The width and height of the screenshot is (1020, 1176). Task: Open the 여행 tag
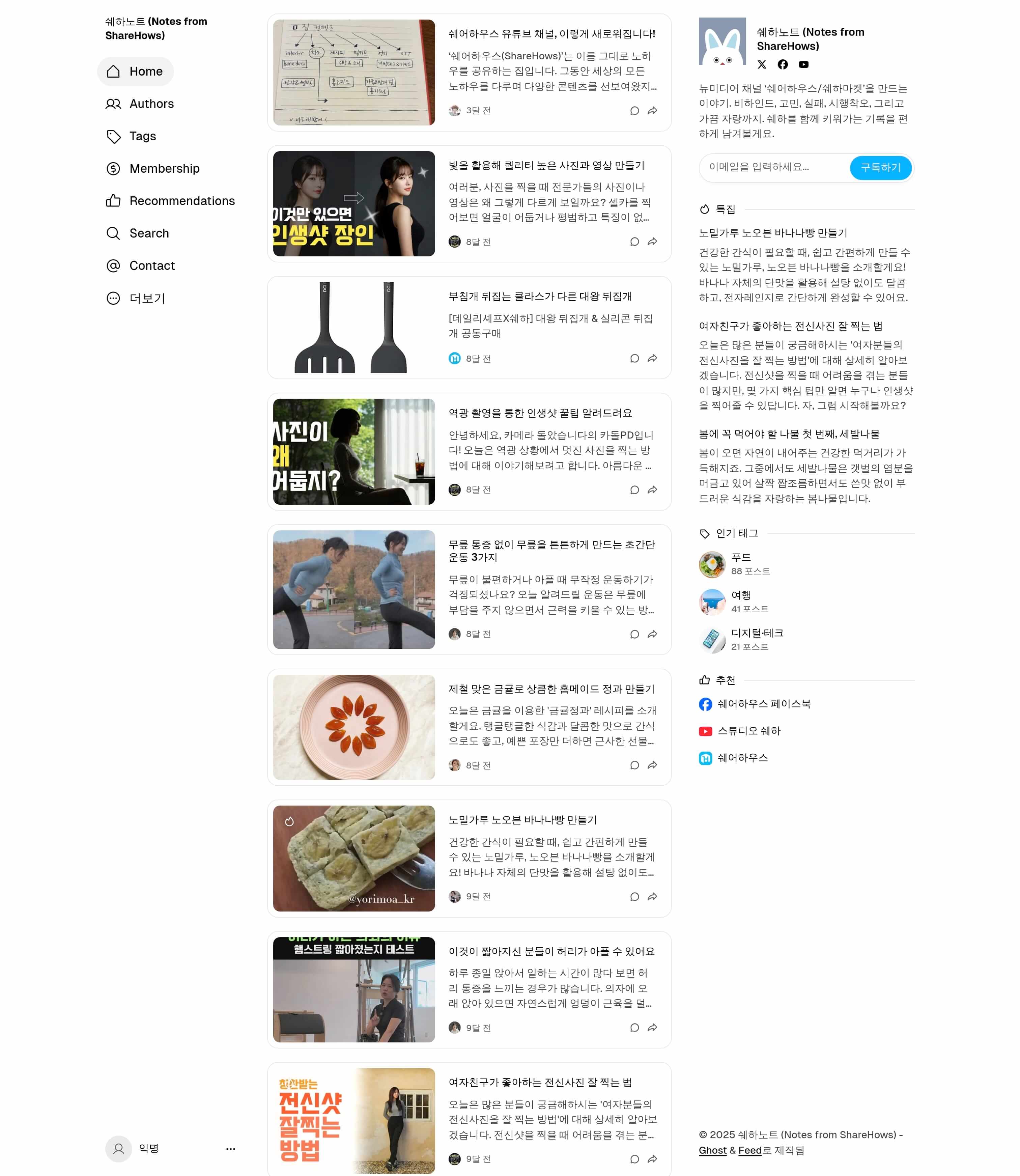(x=740, y=595)
